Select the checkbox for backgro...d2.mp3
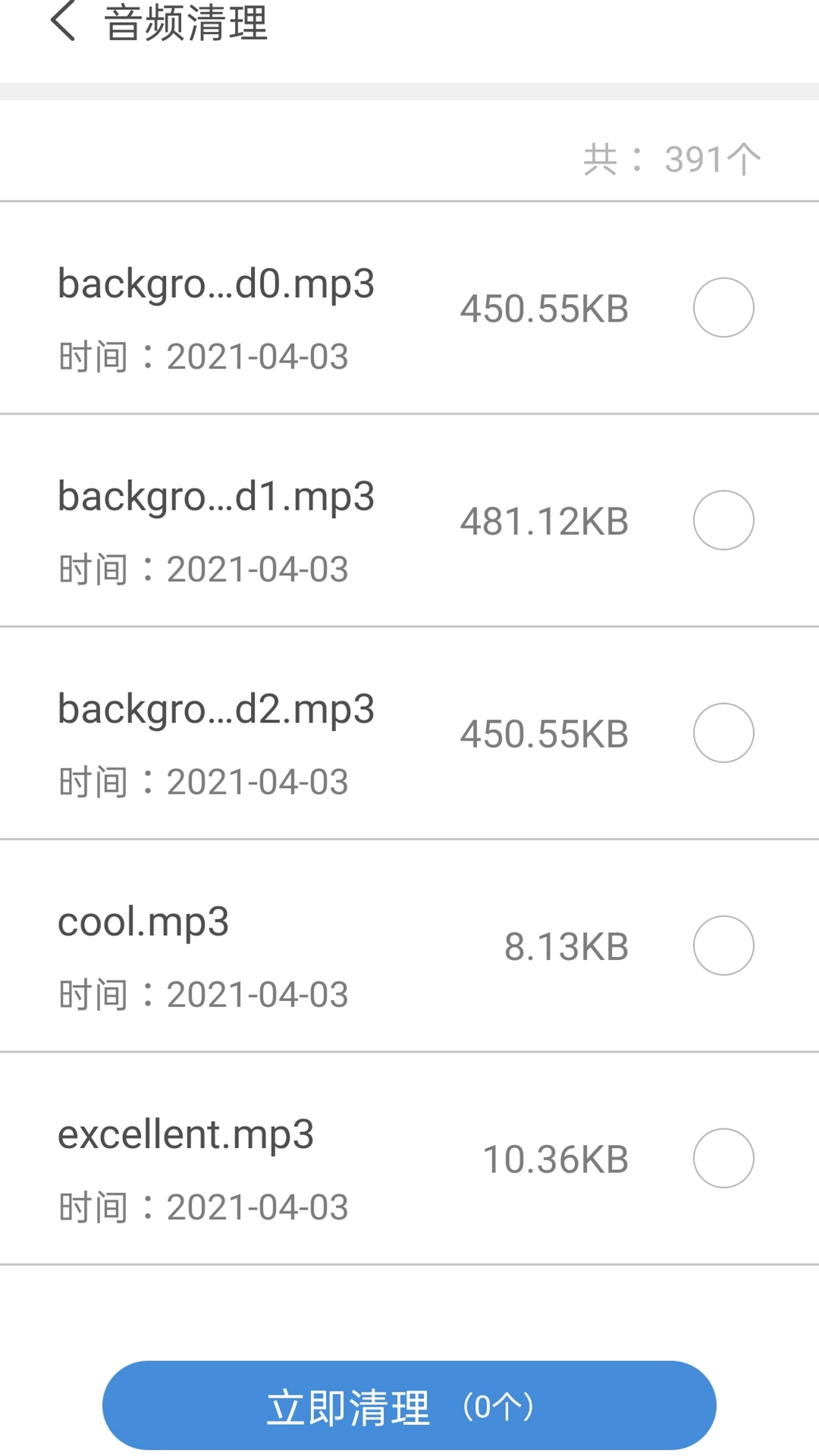This screenshot has height=1456, width=819. [723, 733]
